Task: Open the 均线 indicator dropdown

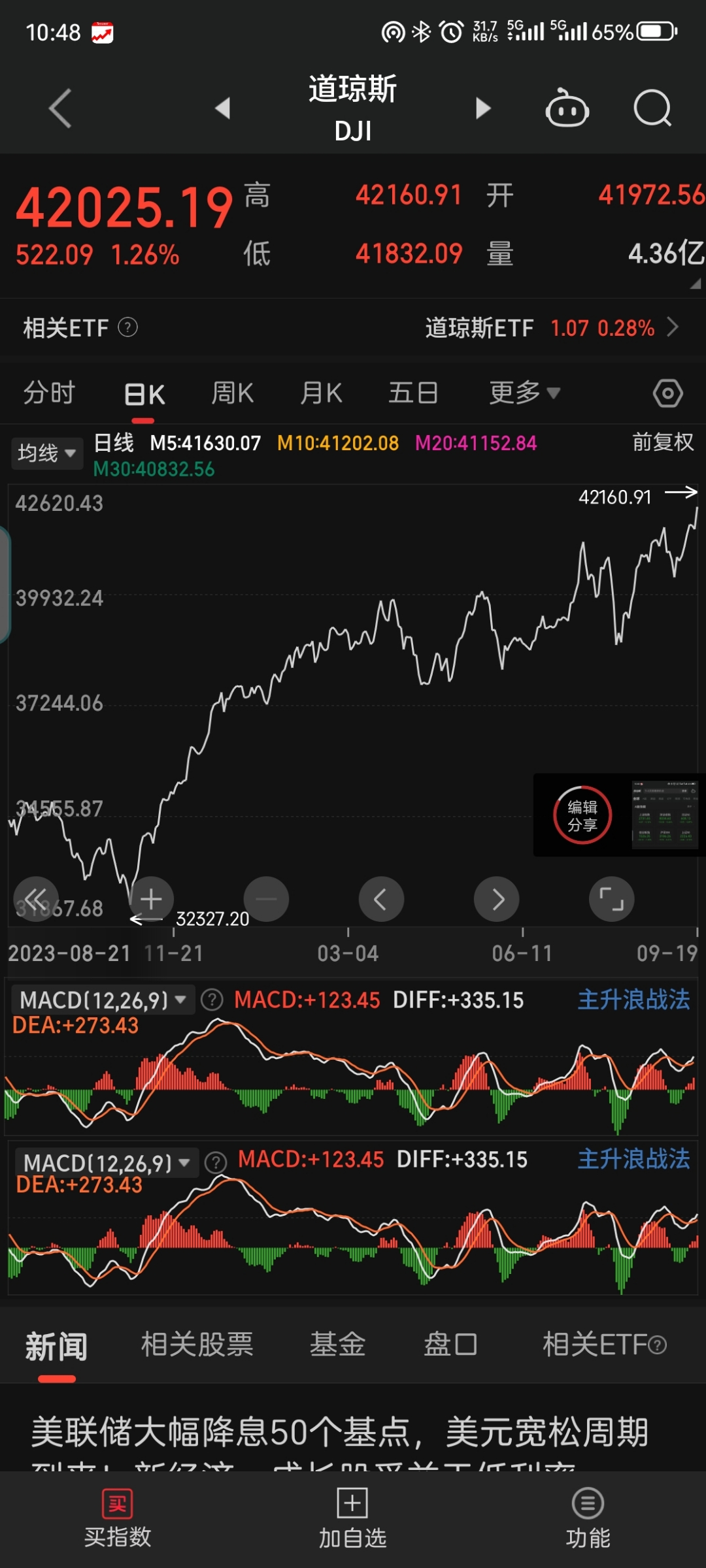Action: coord(47,453)
